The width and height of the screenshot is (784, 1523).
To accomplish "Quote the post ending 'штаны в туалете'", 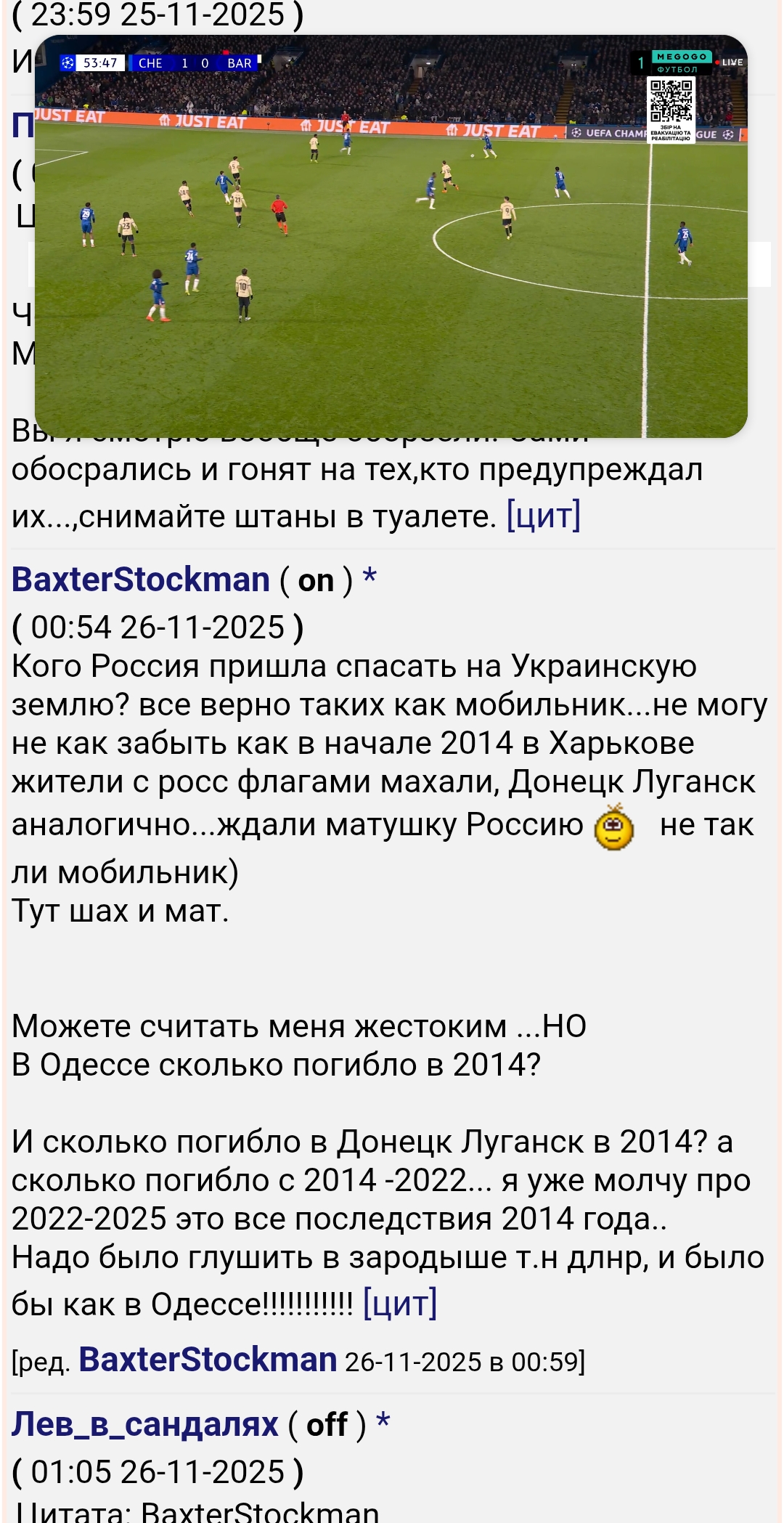I will [x=543, y=516].
